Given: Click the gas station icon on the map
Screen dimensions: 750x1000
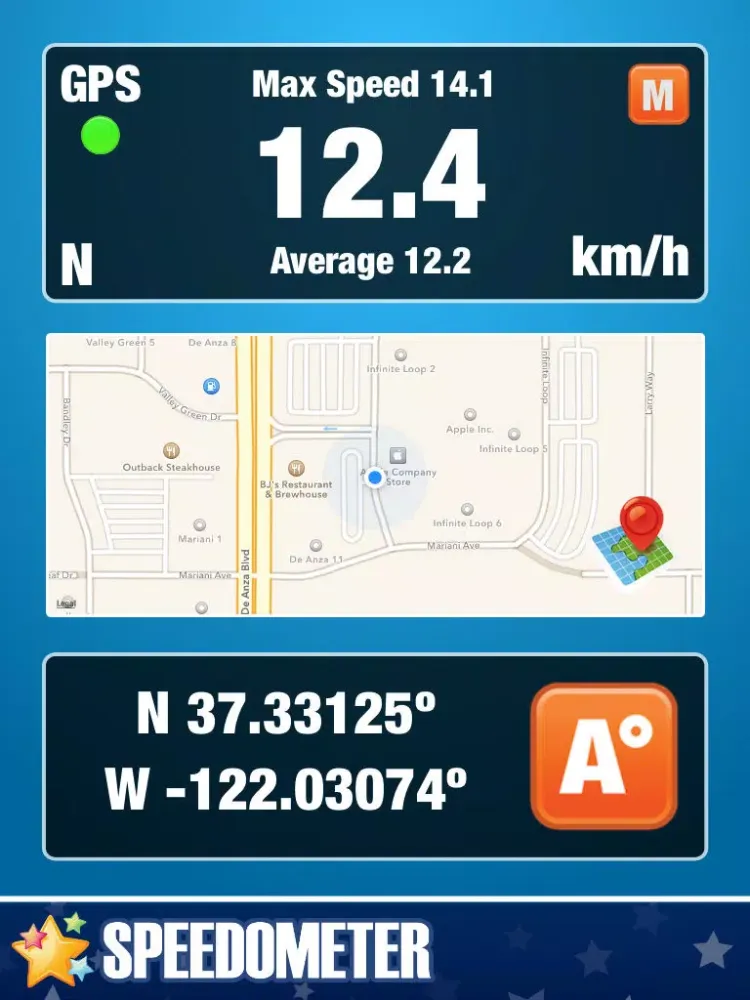Looking at the screenshot, I should 209,387.
